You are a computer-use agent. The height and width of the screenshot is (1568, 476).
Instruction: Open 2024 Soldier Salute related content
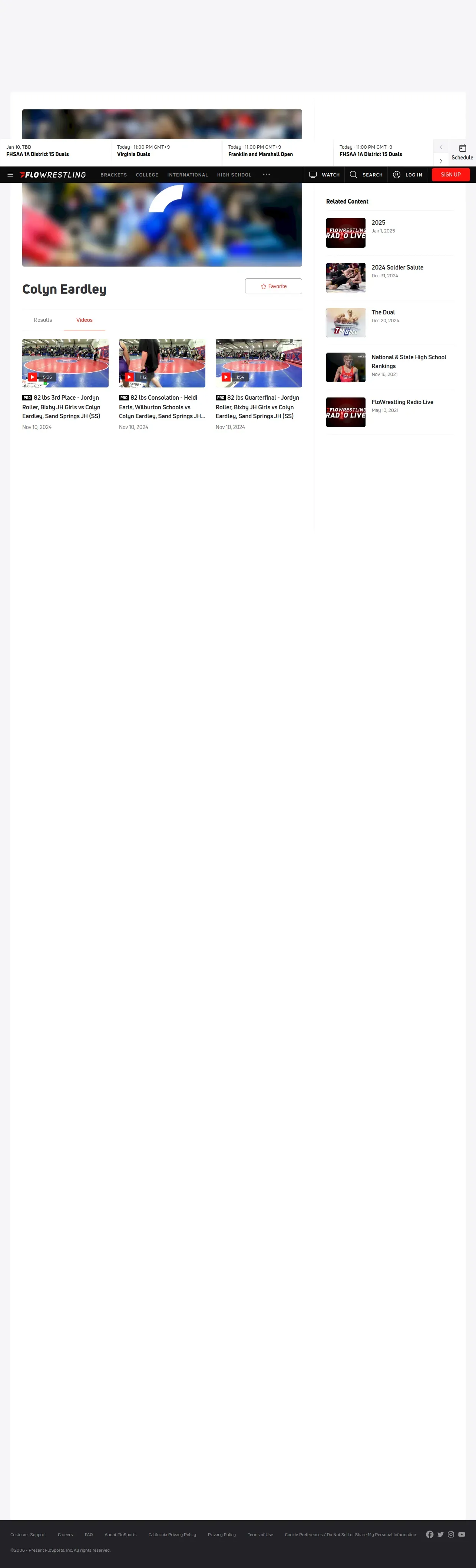click(397, 268)
